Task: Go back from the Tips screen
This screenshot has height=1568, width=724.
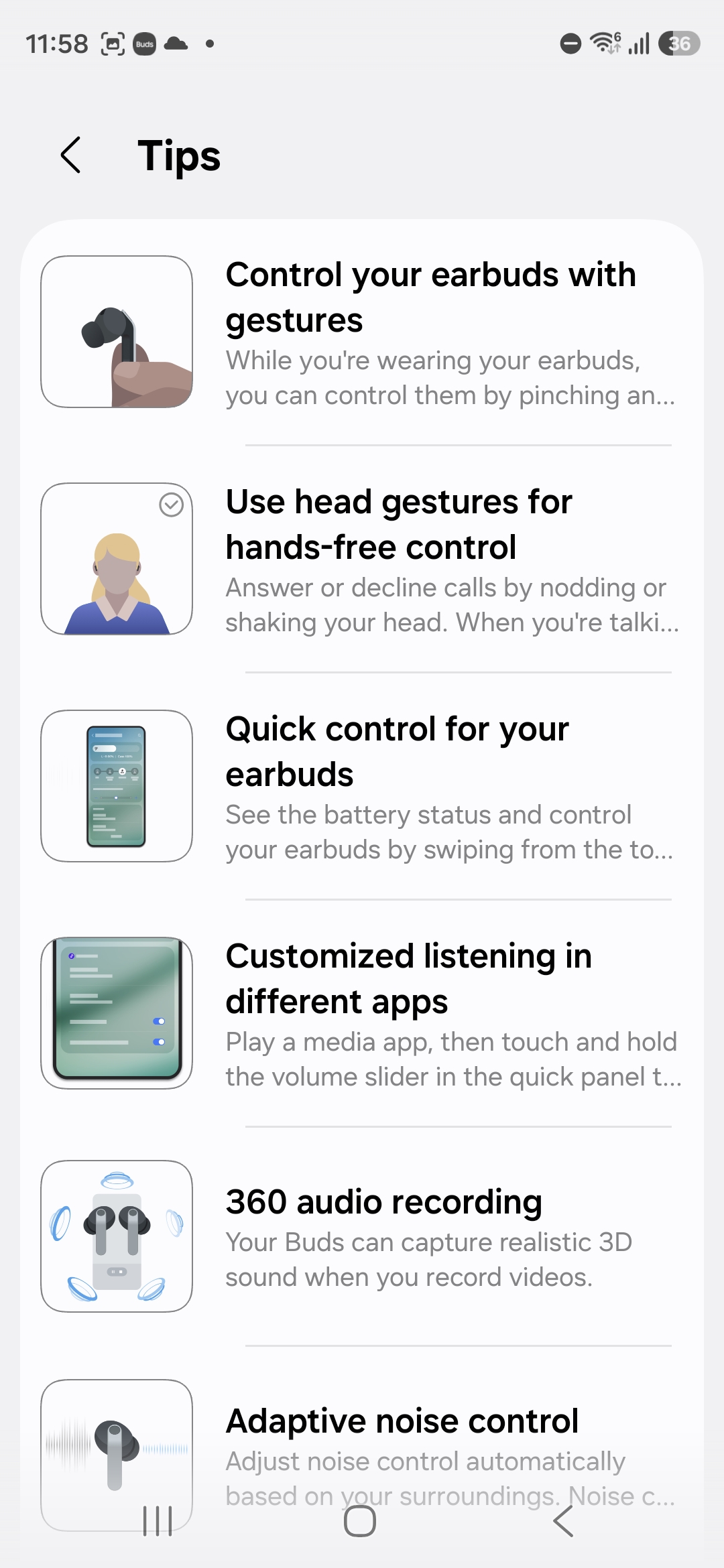Action: click(71, 155)
